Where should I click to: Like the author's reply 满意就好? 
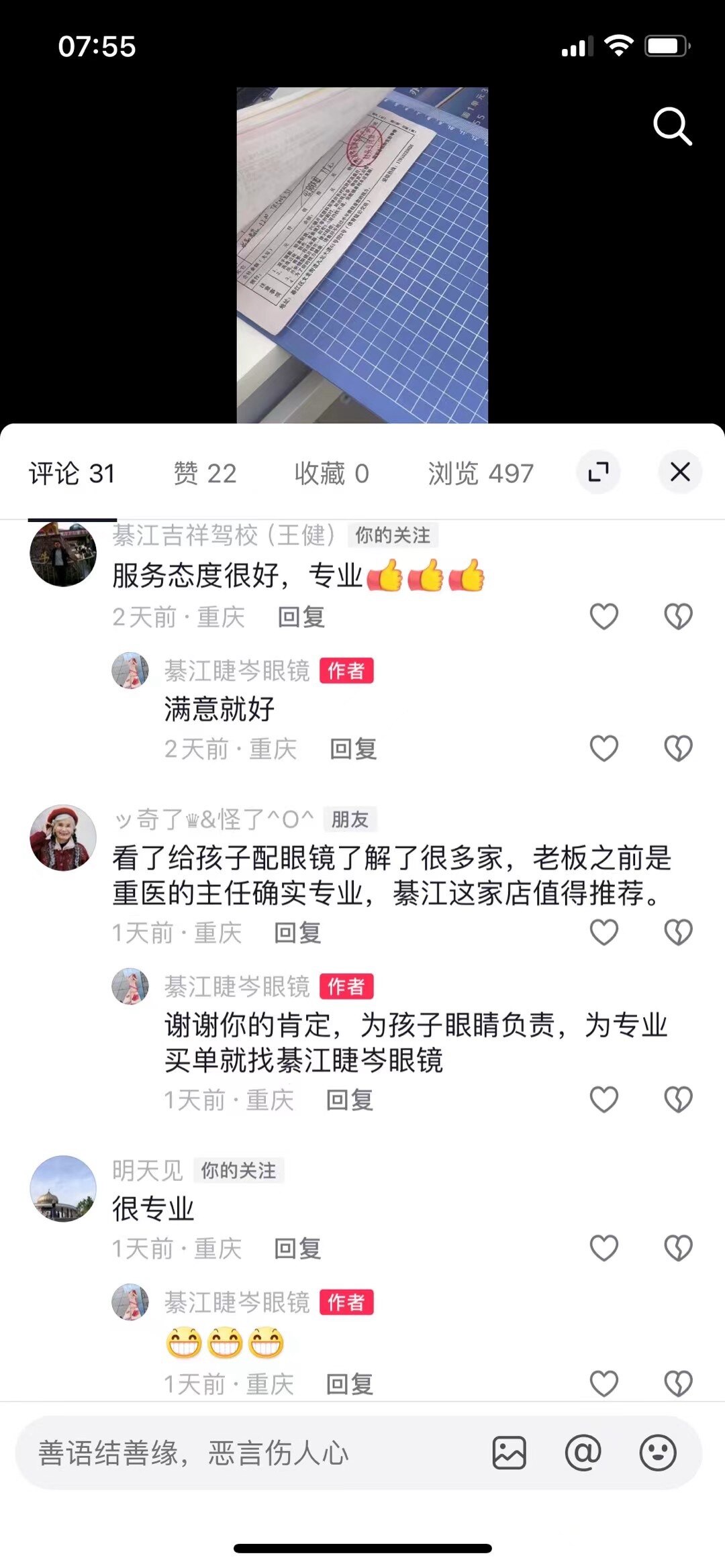(603, 748)
